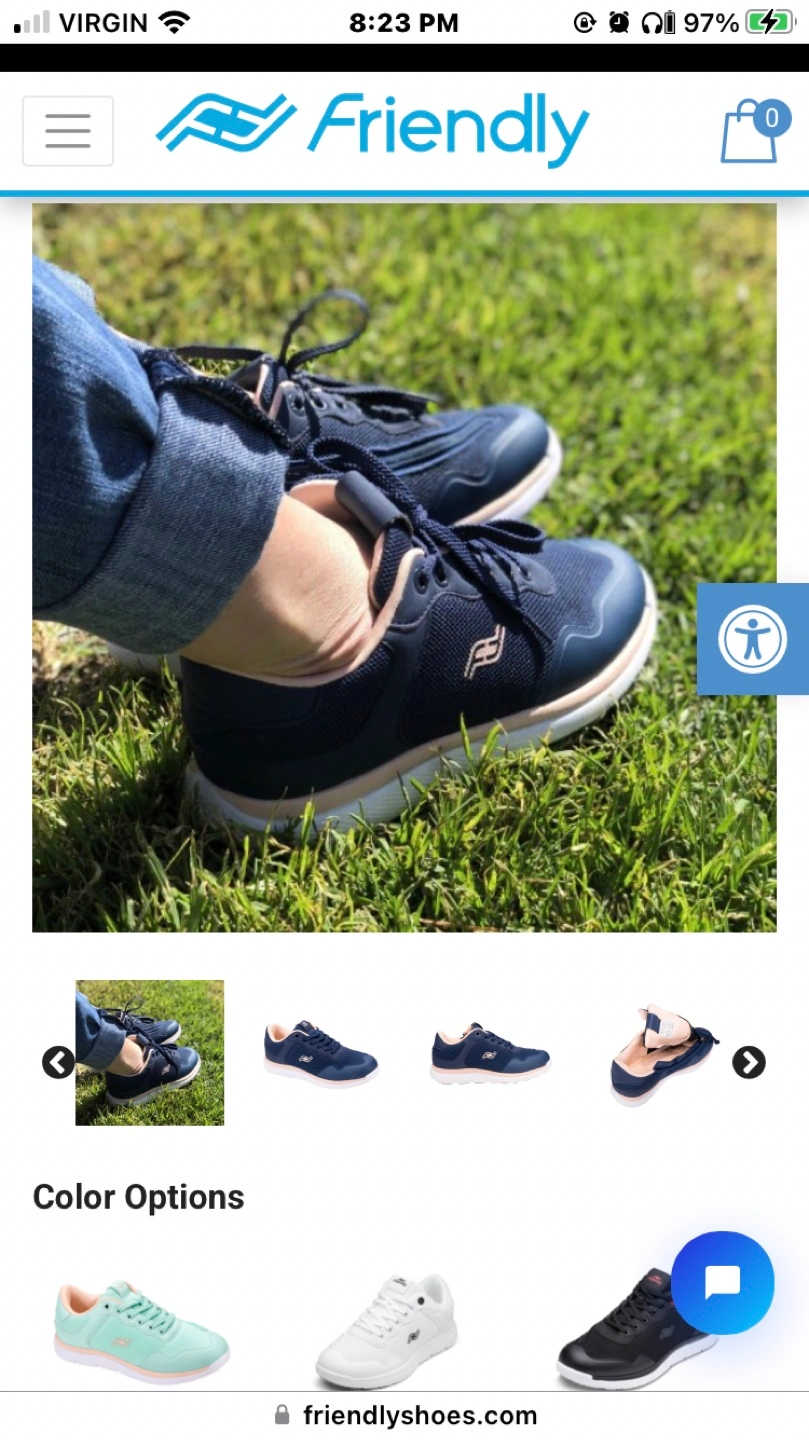Select the opened-heel shoe thumbnail
809x1440 pixels.
pos(663,1055)
